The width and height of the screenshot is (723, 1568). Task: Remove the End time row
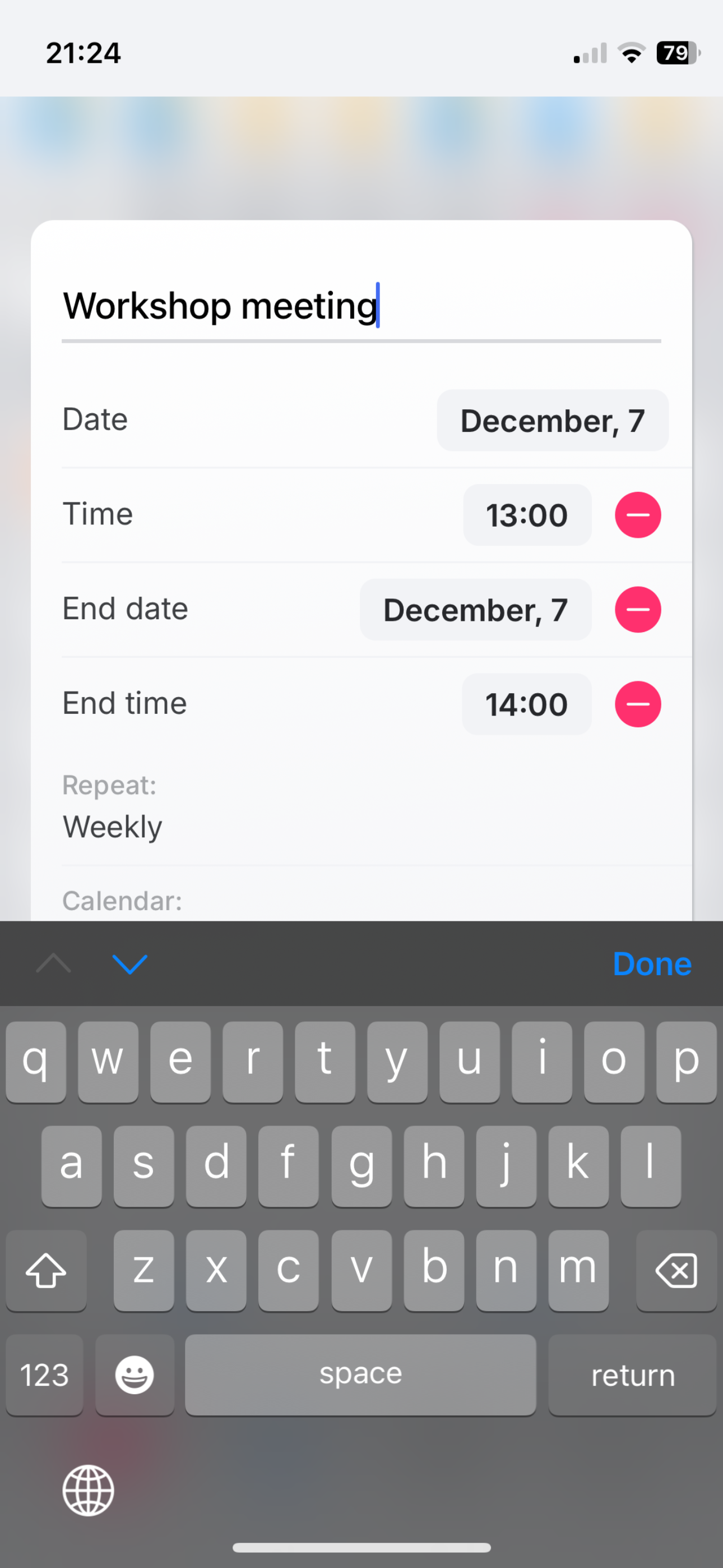(x=637, y=704)
